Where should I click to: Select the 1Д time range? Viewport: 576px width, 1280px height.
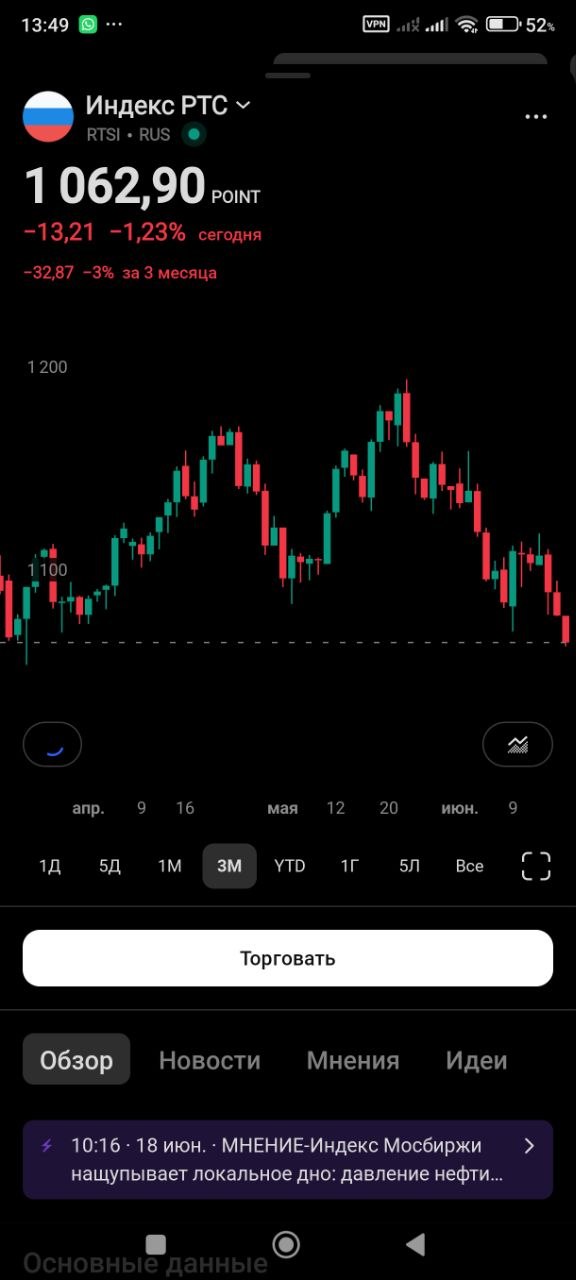(x=50, y=866)
